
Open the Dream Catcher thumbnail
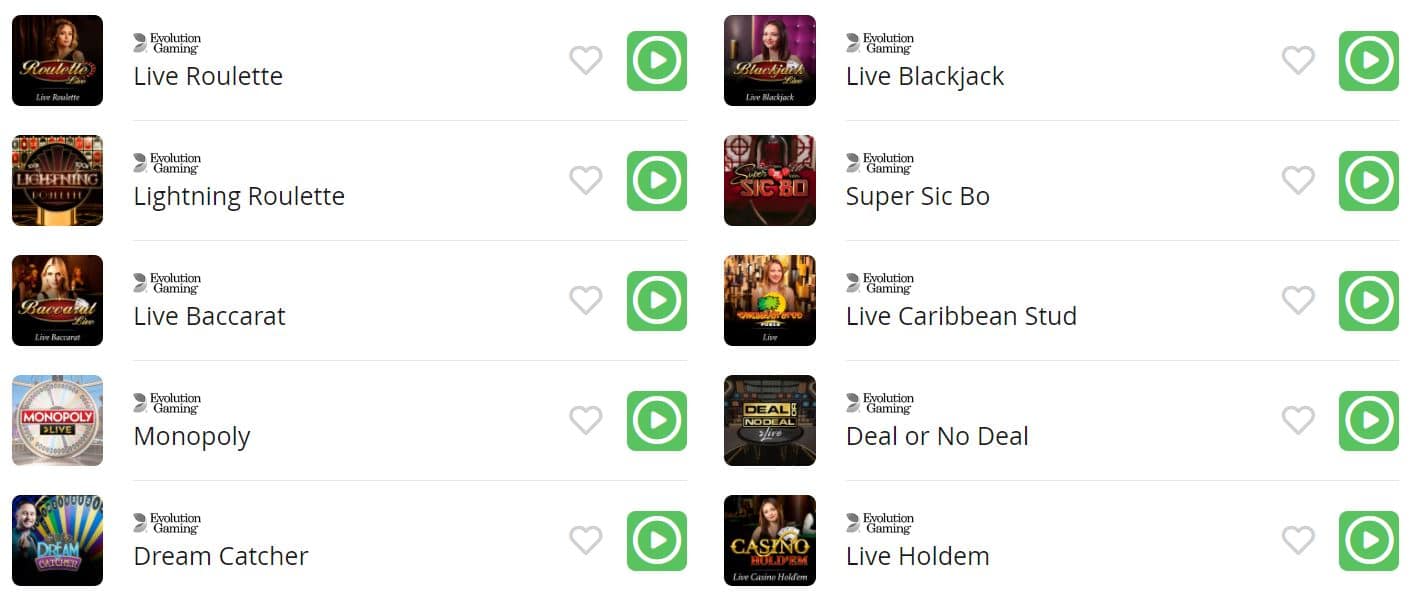pos(57,540)
